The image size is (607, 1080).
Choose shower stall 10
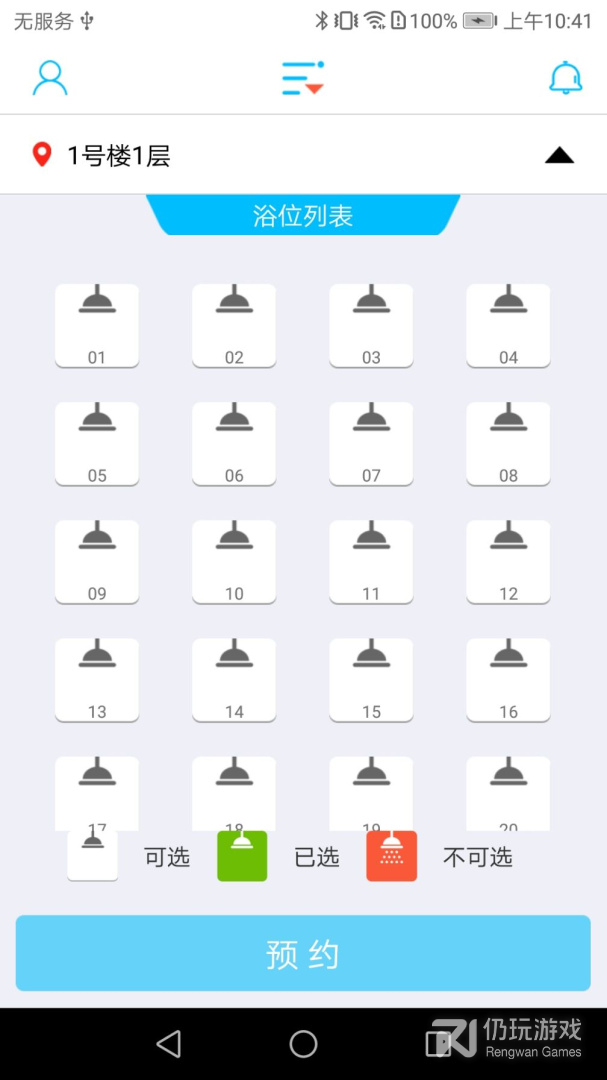[x=234, y=561]
